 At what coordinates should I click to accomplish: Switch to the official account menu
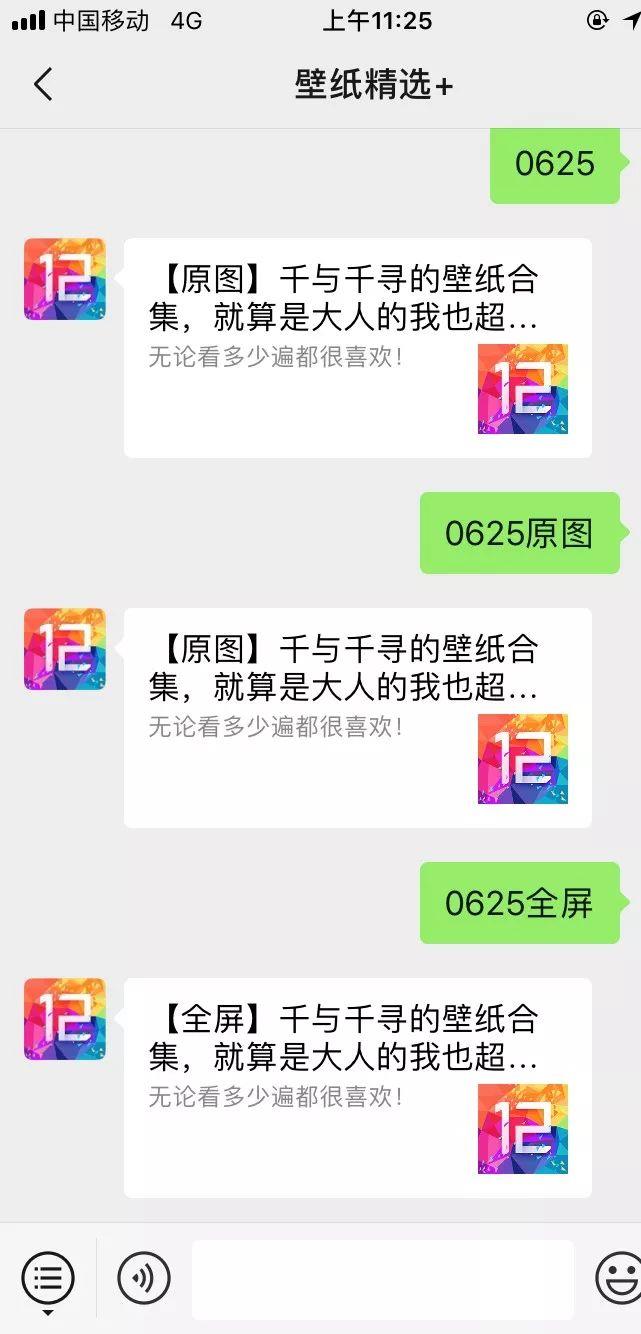(x=47, y=1278)
